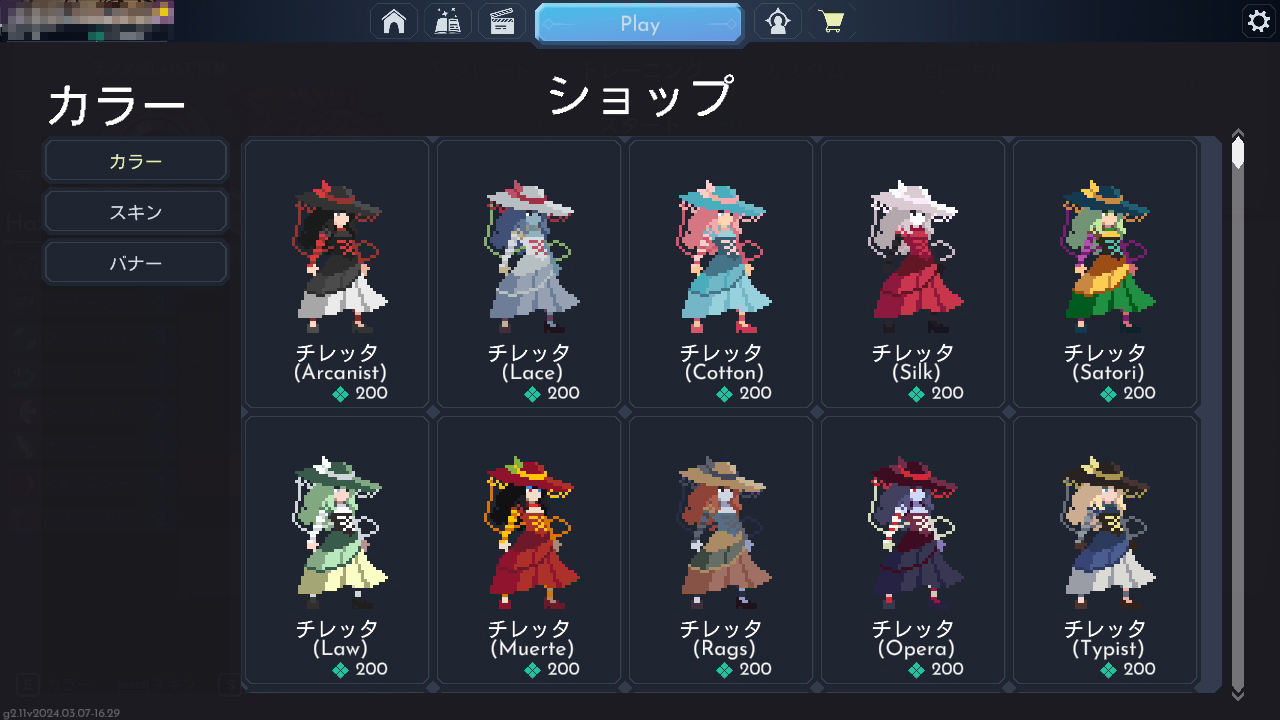Viewport: 1280px width, 720px height.
Task: Open the settings gear
Action: [1258, 21]
